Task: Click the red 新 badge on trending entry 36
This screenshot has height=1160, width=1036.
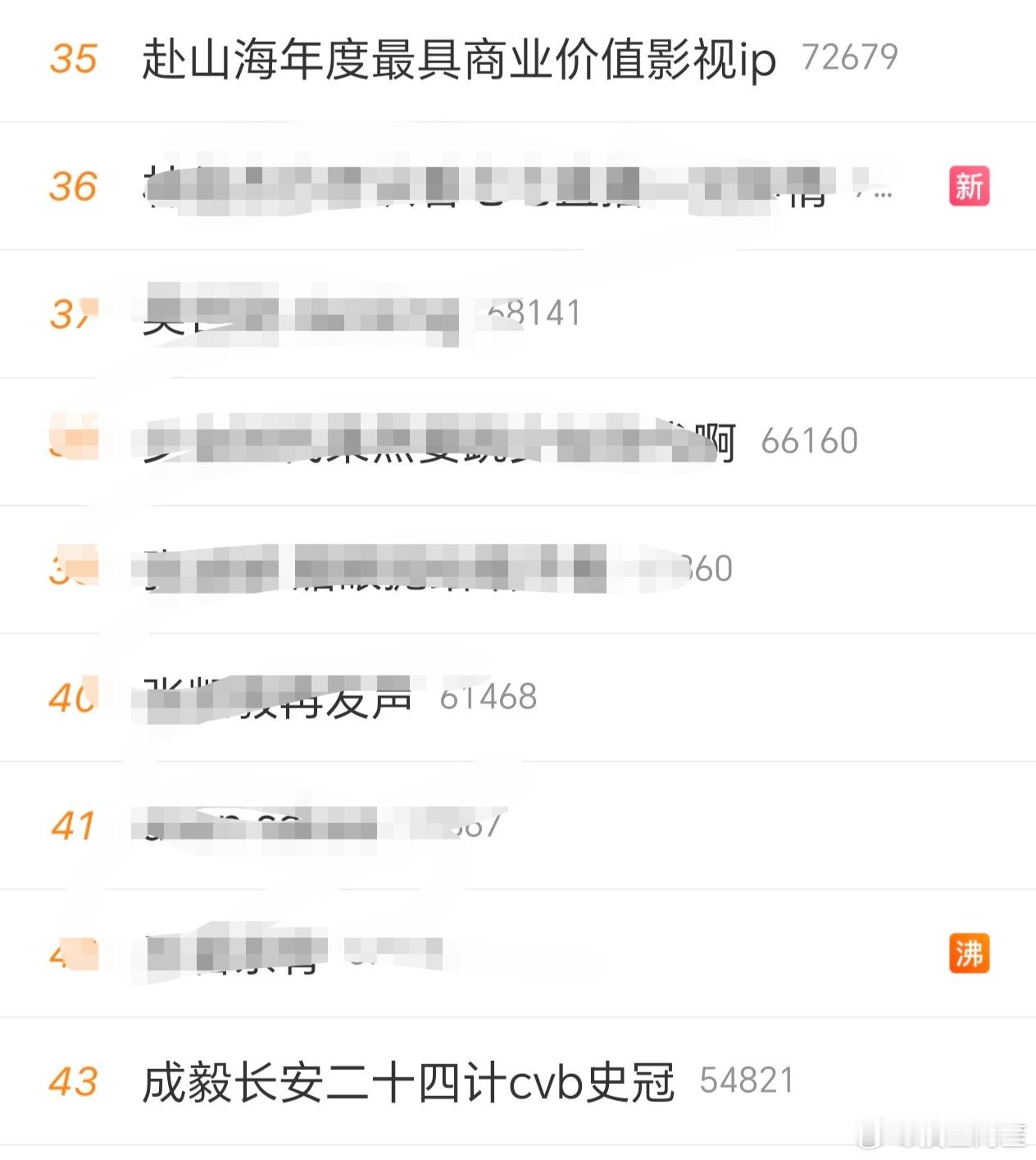Action: 969,187
